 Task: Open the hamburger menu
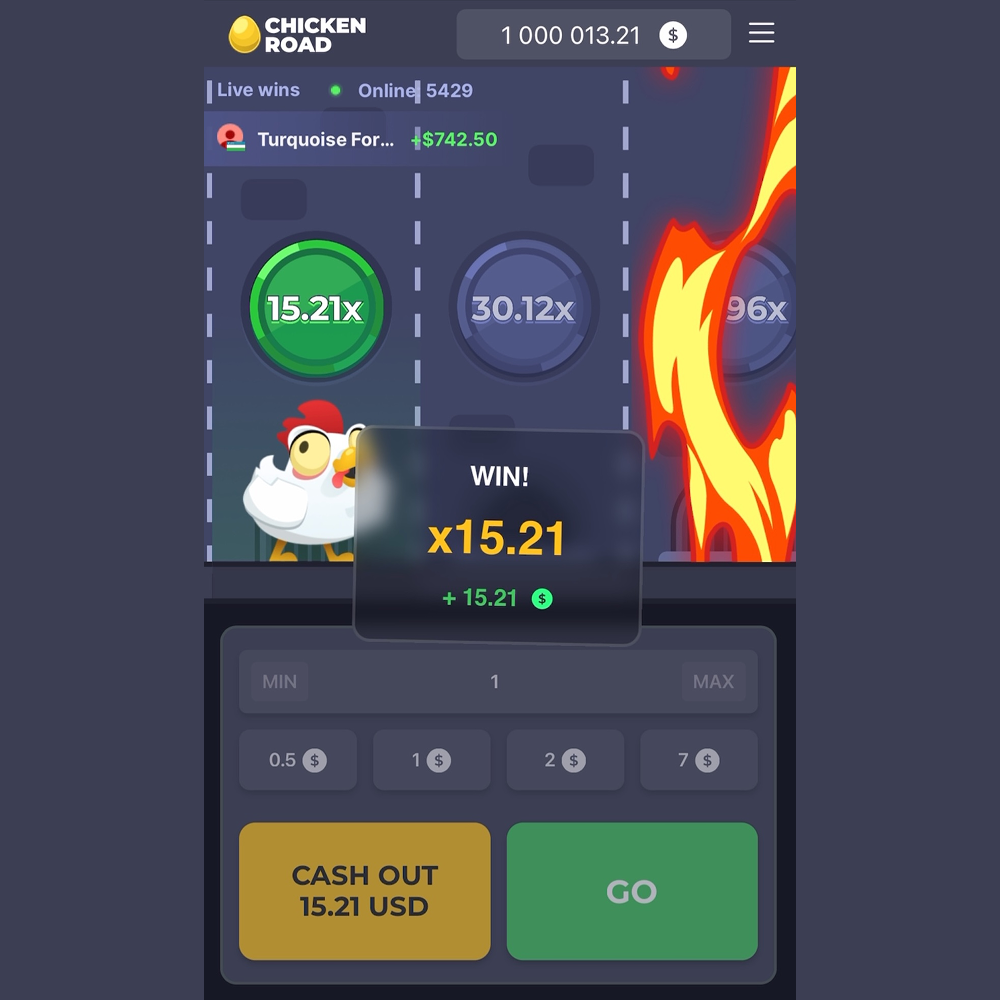(761, 34)
